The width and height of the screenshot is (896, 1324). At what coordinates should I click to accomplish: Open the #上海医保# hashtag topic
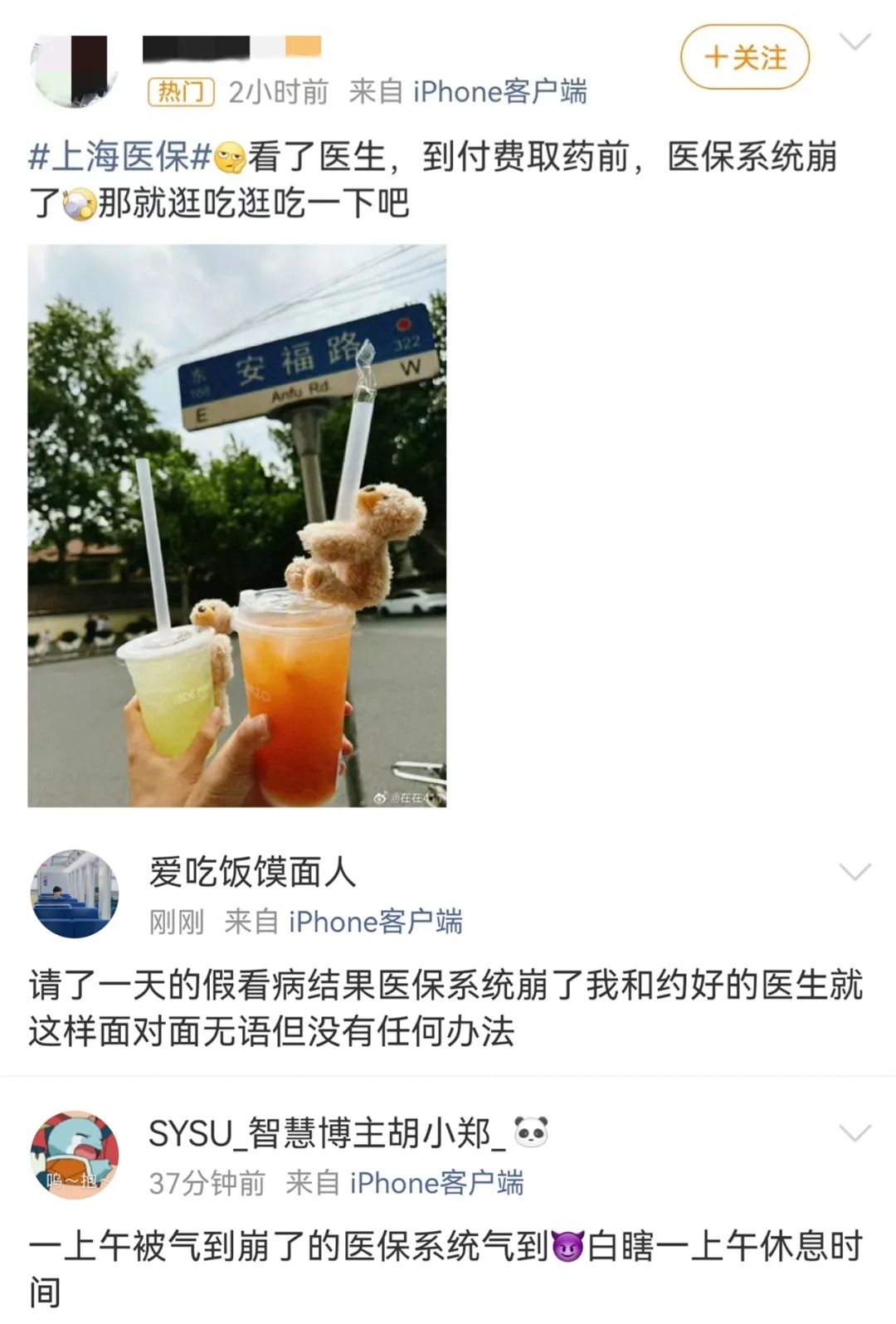120,156
